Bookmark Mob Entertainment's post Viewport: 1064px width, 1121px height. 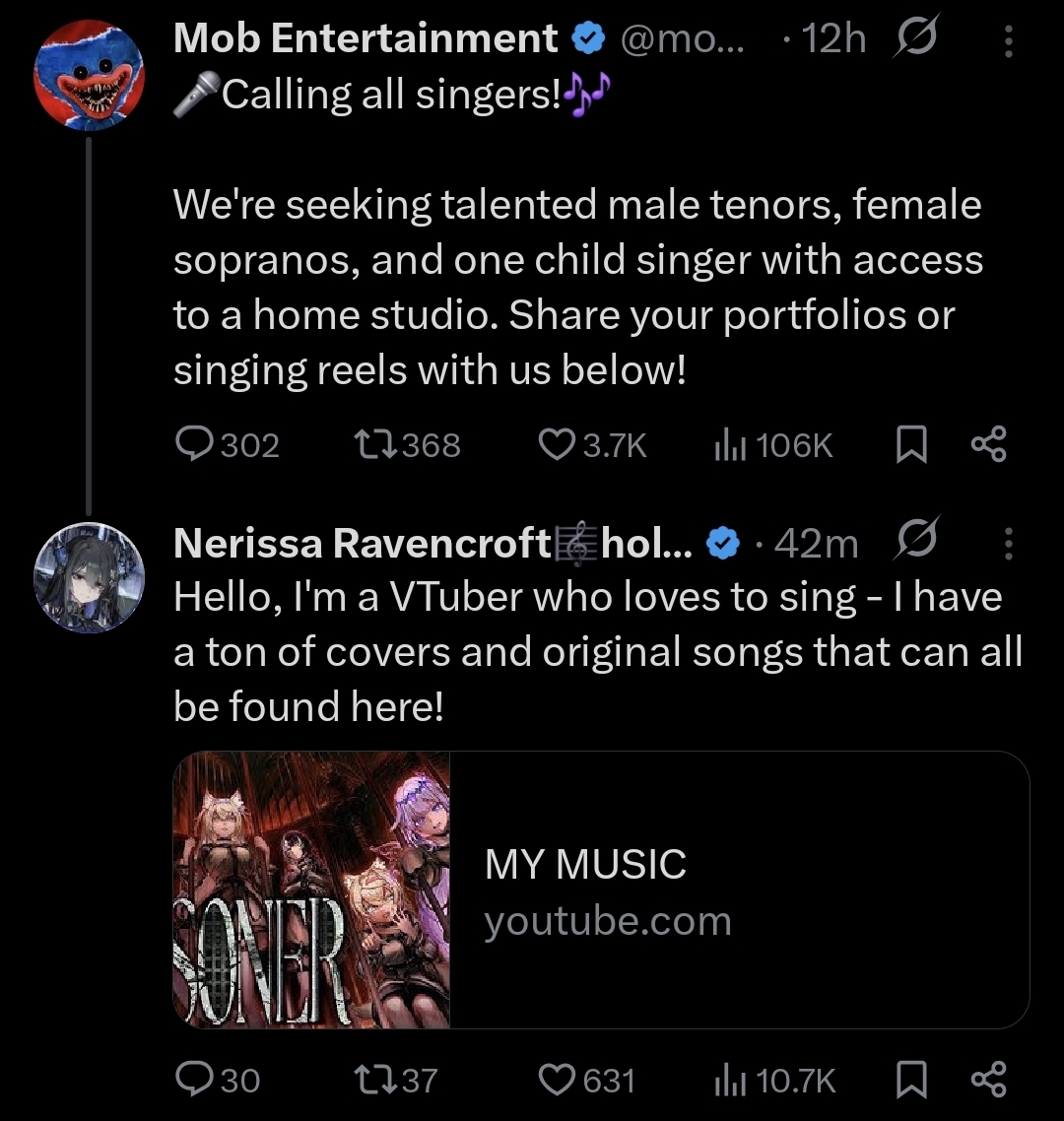click(x=911, y=447)
